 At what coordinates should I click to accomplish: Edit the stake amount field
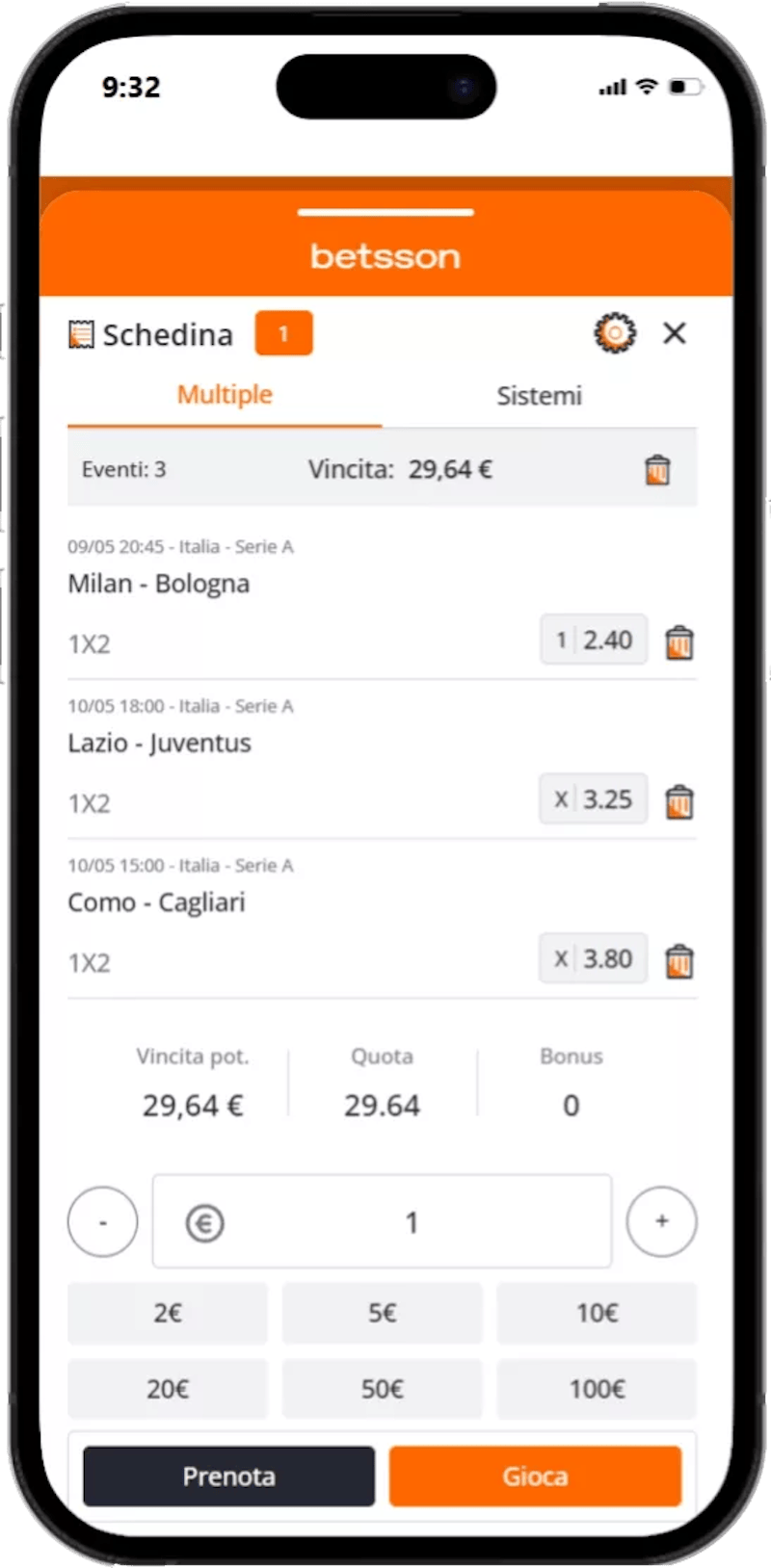pos(412,1222)
